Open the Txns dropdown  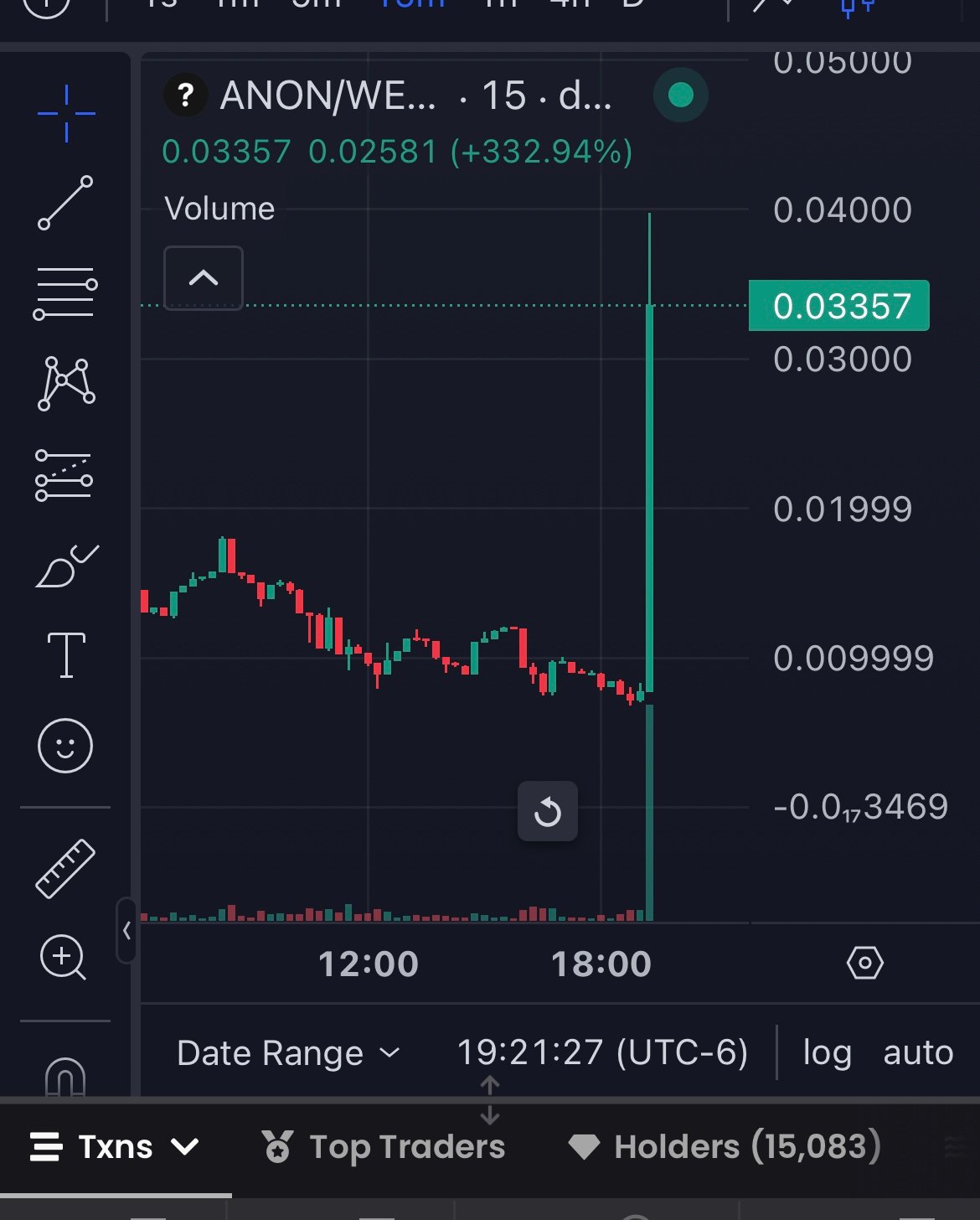116,1146
